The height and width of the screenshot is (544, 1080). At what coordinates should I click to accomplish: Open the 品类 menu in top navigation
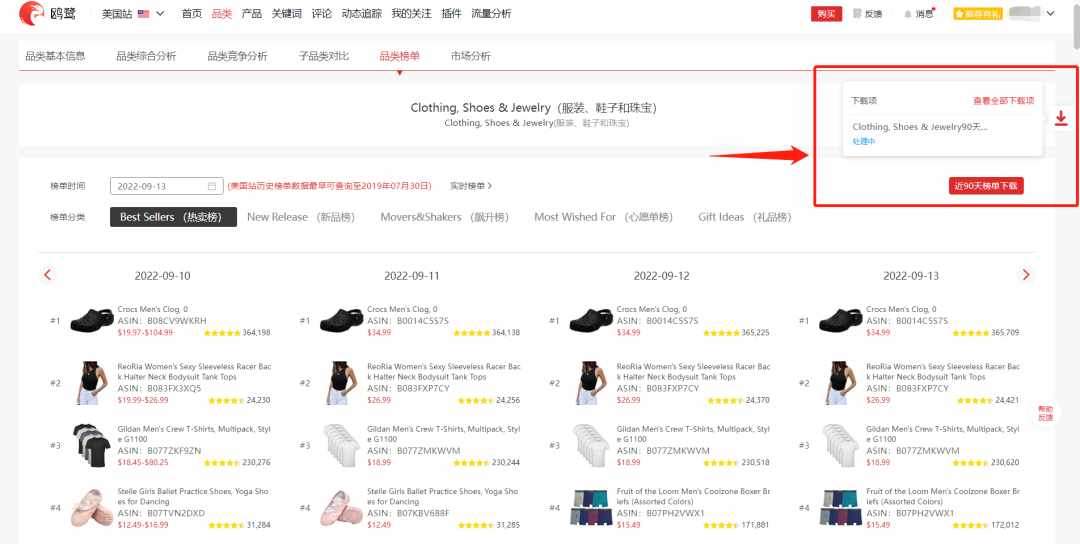click(222, 14)
